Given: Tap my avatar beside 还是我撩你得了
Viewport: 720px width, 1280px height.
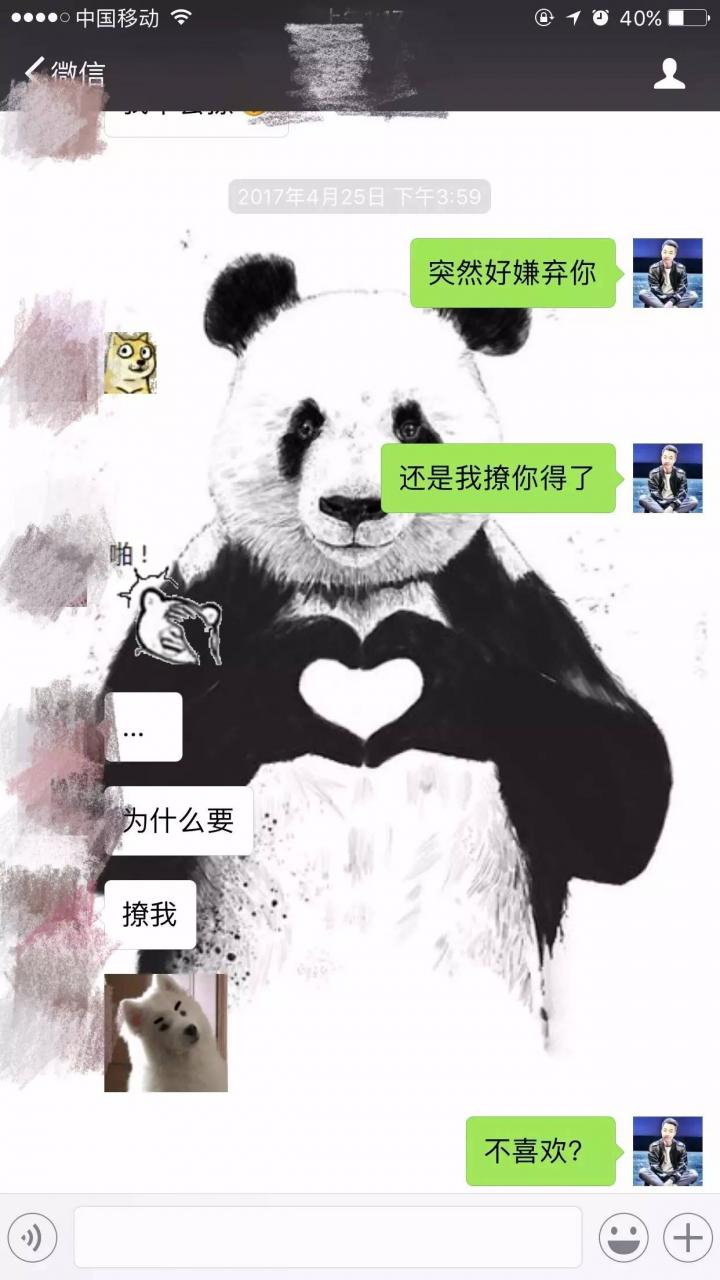Looking at the screenshot, I should (668, 478).
